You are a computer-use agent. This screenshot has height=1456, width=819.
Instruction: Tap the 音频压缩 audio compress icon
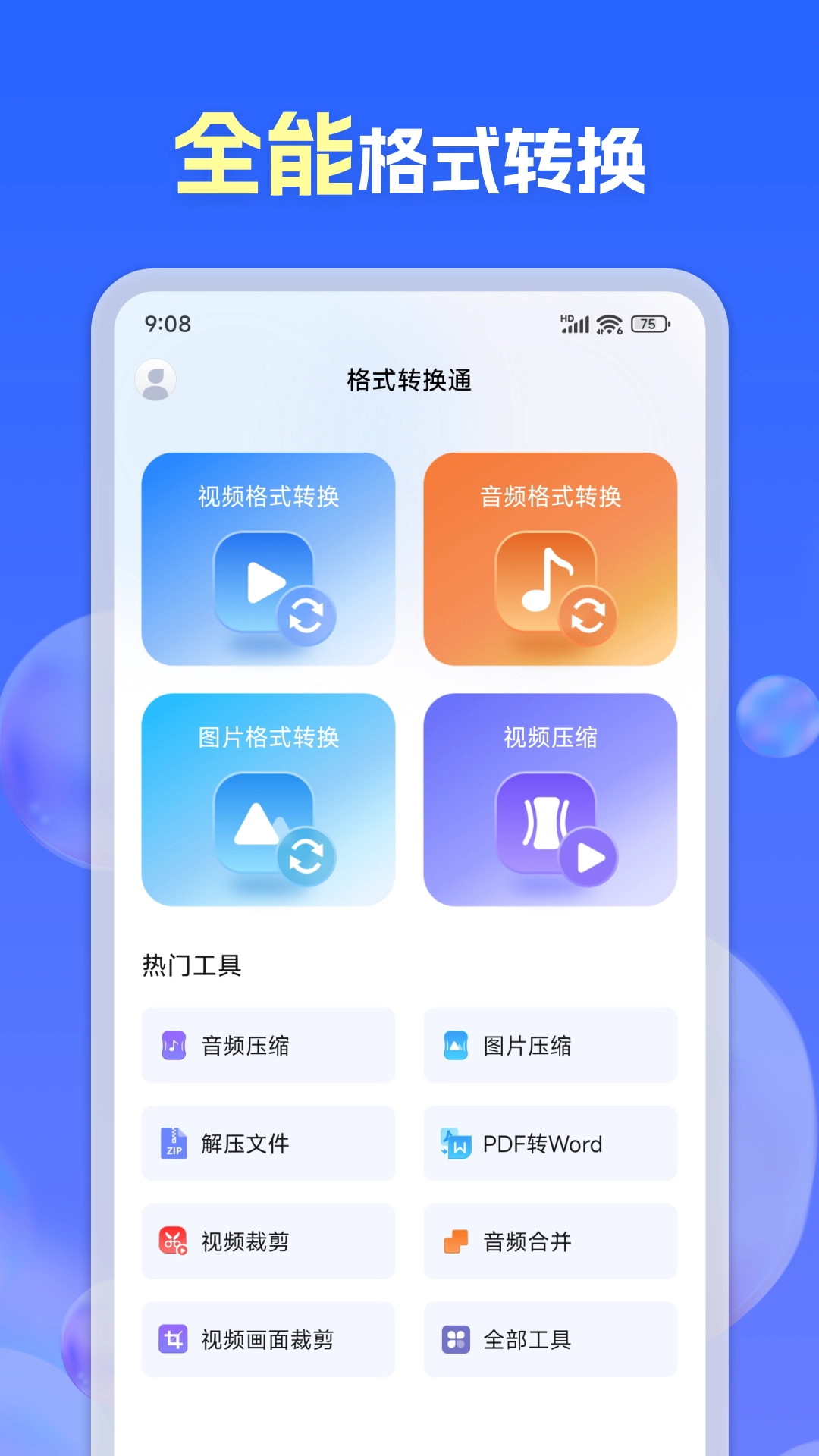click(x=173, y=1046)
